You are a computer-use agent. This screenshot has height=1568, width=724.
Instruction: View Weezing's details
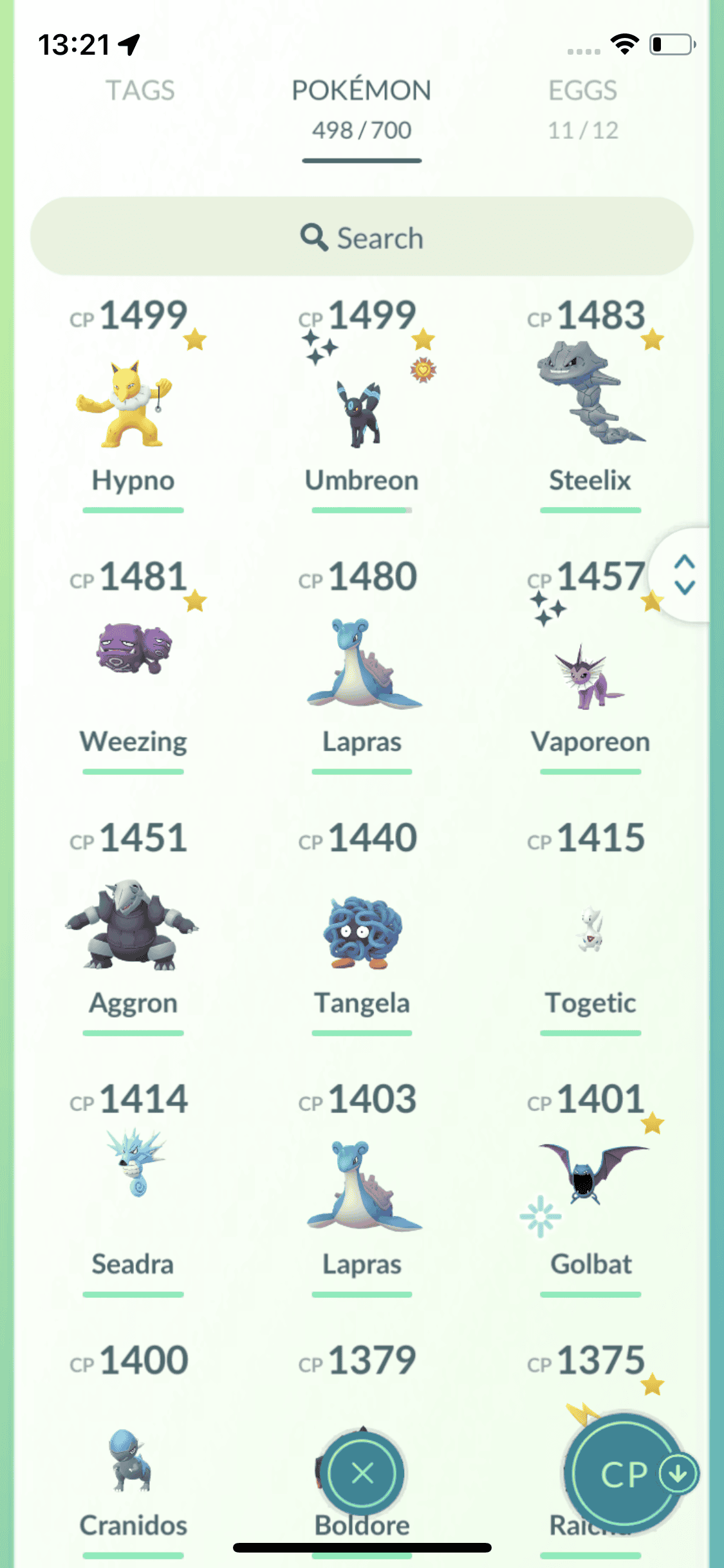133,657
